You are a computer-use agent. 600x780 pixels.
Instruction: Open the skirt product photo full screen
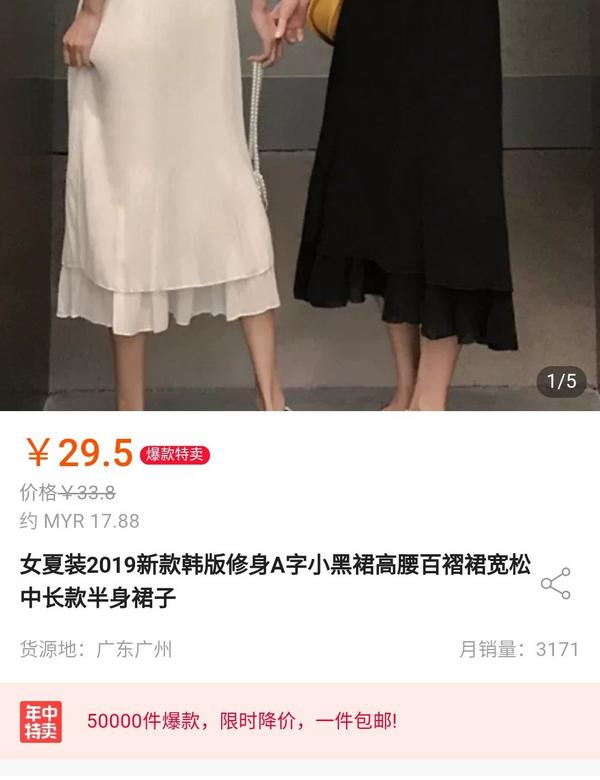(x=300, y=200)
